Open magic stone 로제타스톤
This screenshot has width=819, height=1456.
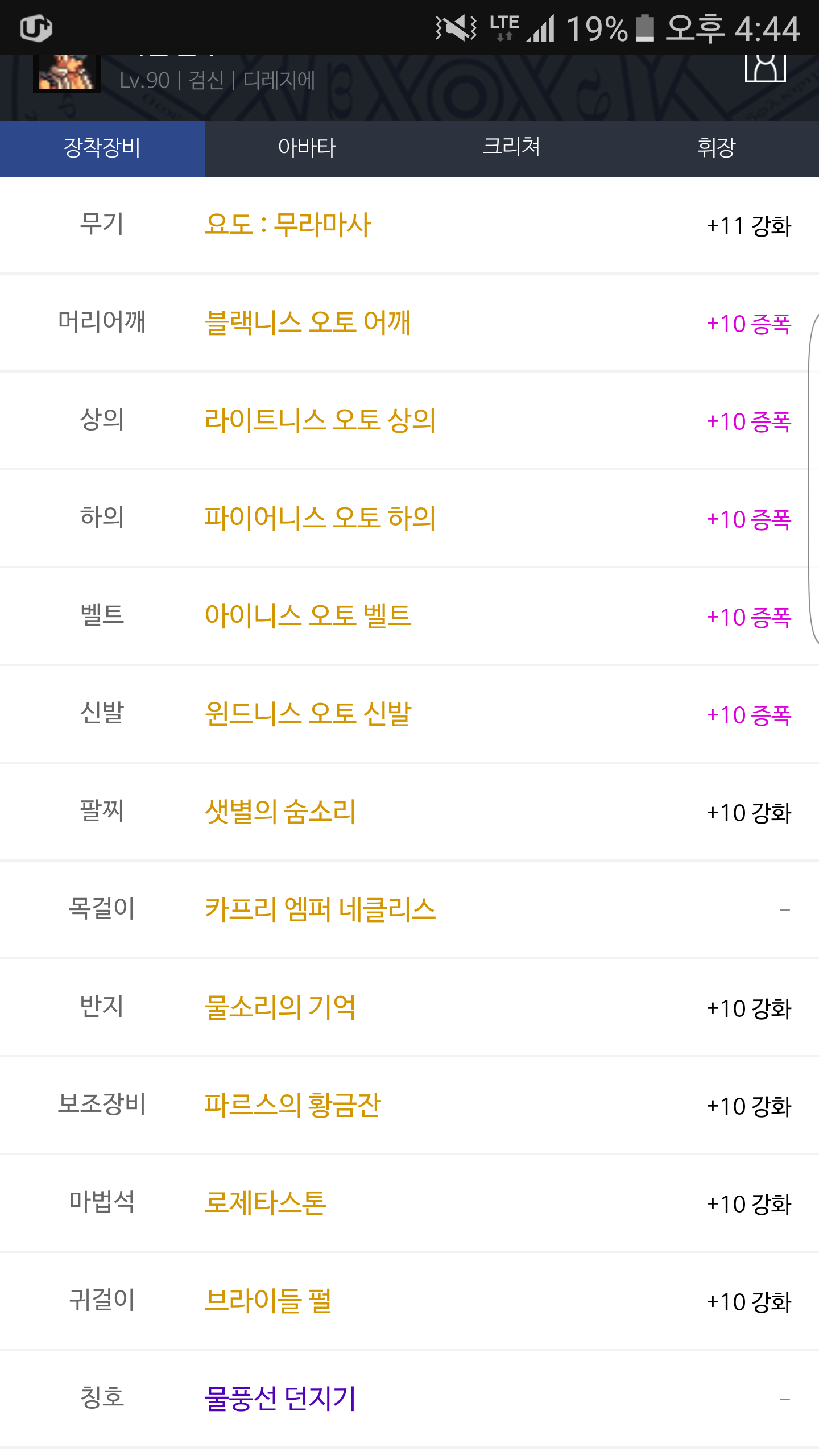click(x=266, y=1203)
